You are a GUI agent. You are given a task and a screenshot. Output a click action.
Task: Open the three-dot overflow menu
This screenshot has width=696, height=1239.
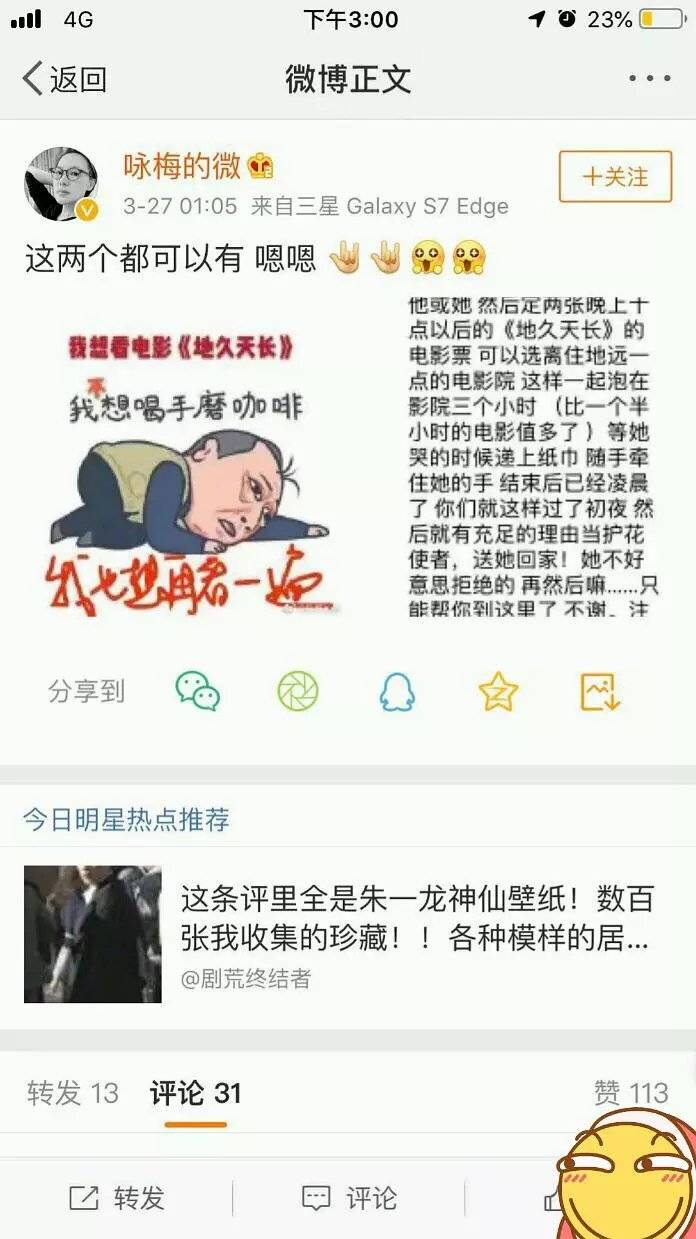point(650,79)
